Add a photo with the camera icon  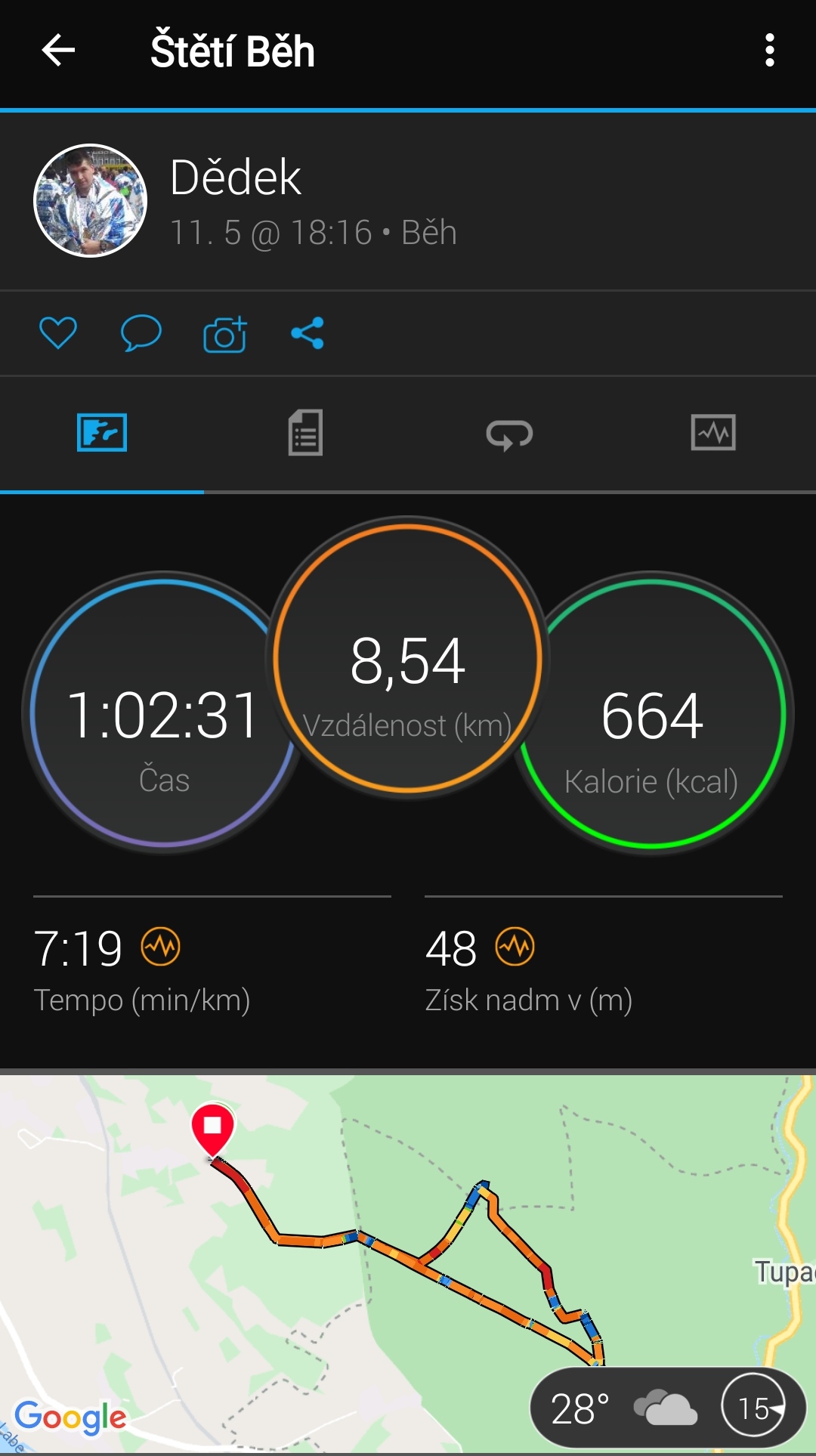pyautogui.click(x=225, y=334)
